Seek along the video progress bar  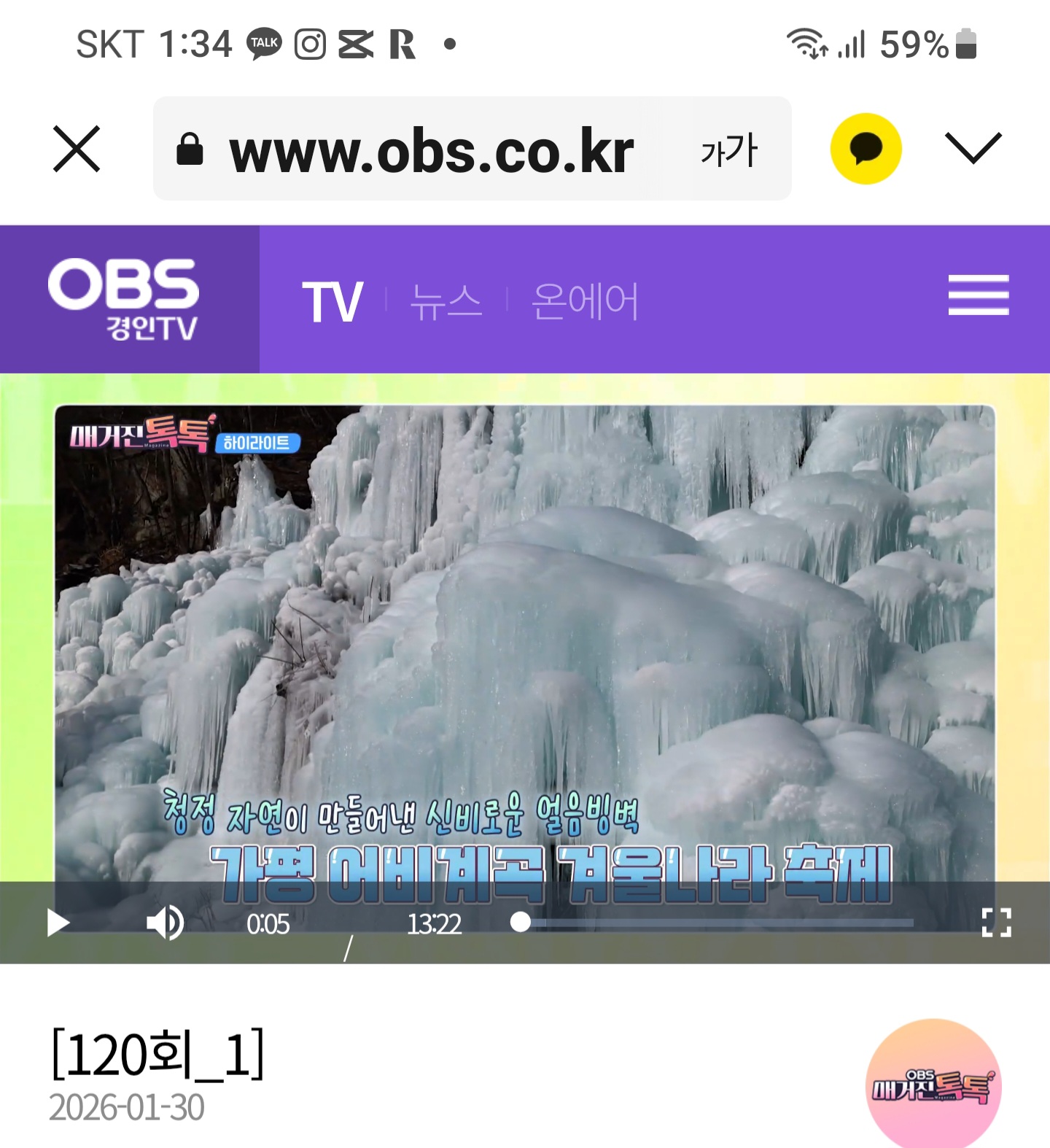715,923
